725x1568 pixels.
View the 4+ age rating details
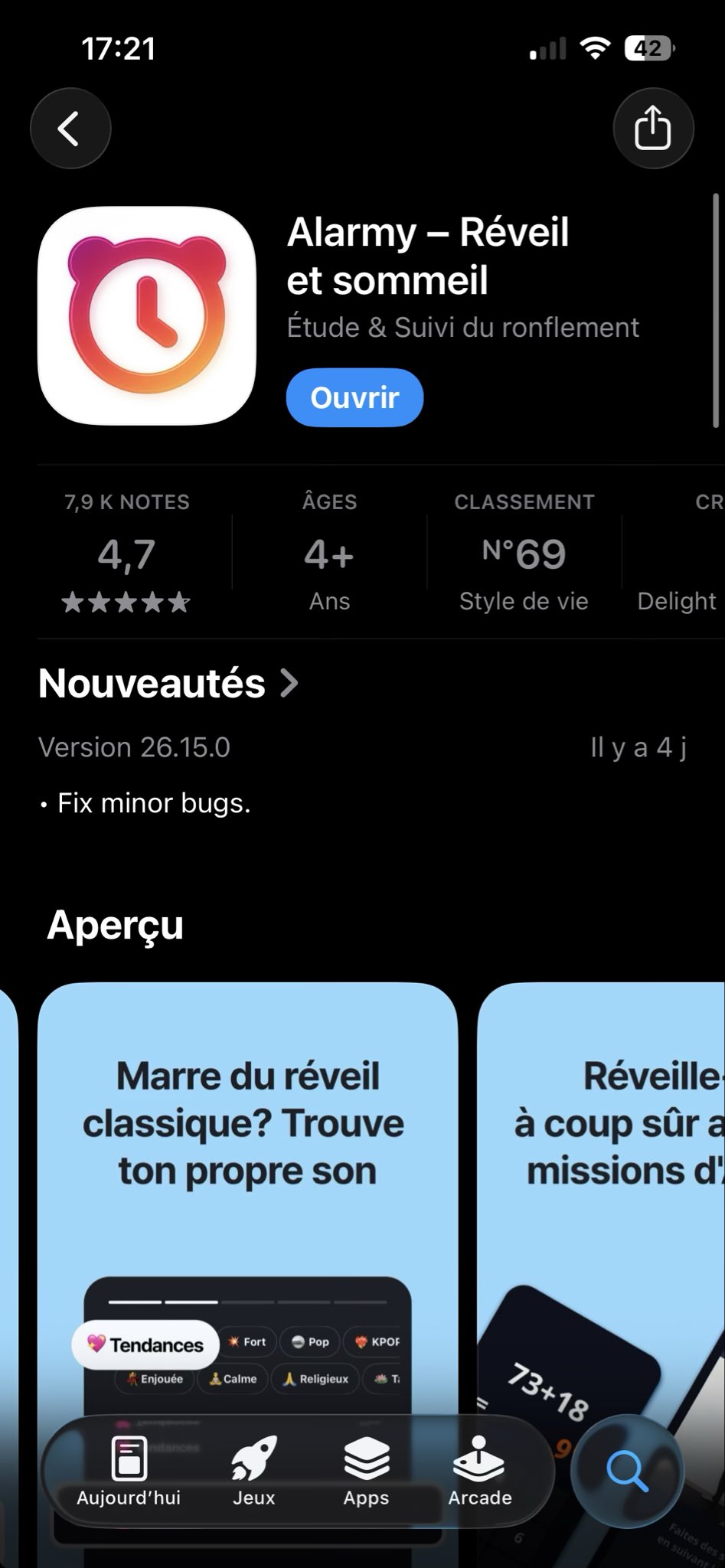tap(329, 554)
